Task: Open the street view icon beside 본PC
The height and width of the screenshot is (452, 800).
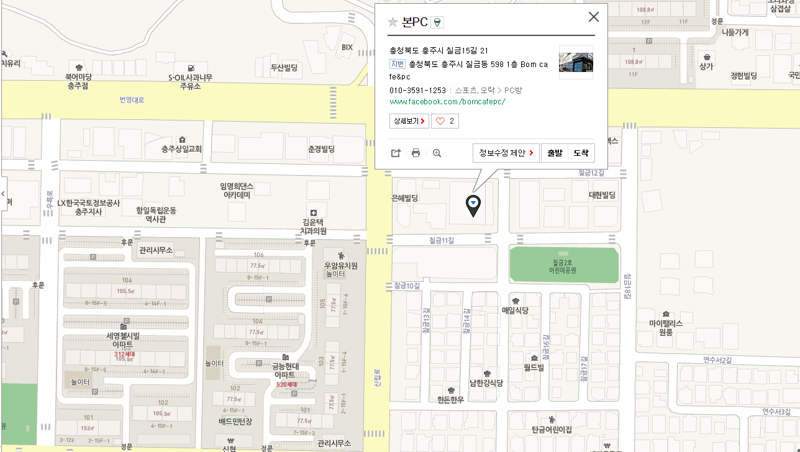Action: point(438,22)
